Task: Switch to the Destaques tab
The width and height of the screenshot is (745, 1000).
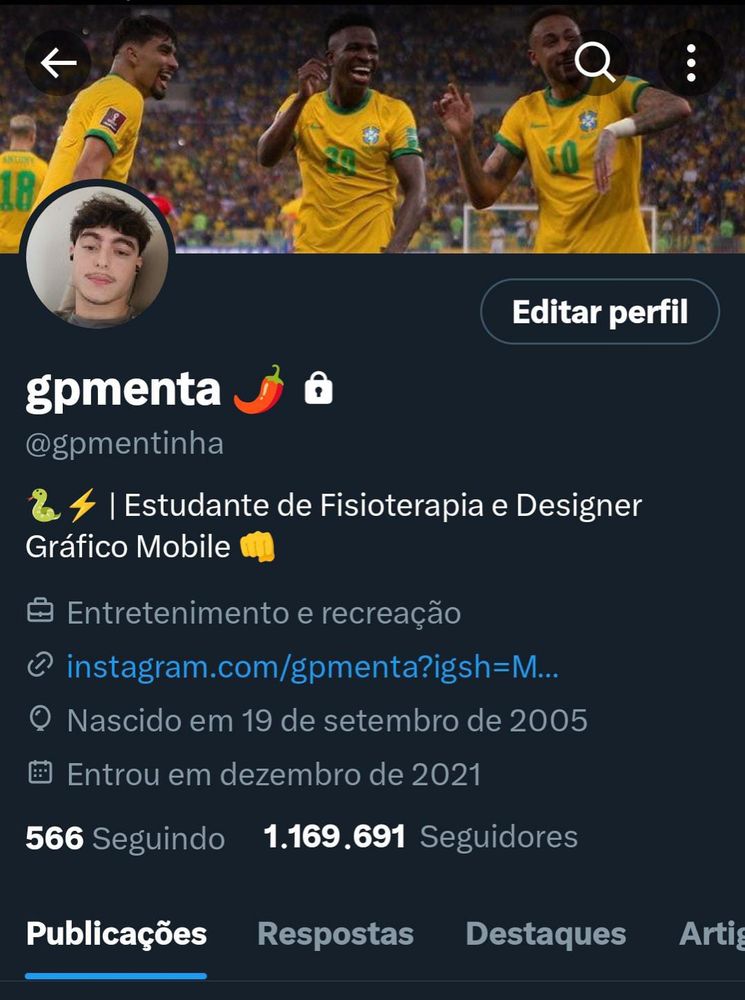Action: click(x=545, y=934)
